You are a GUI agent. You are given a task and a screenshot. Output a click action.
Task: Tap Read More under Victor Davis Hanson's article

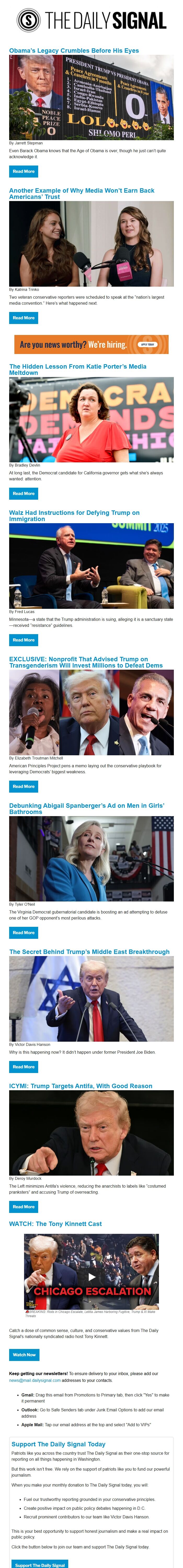click(x=24, y=1066)
